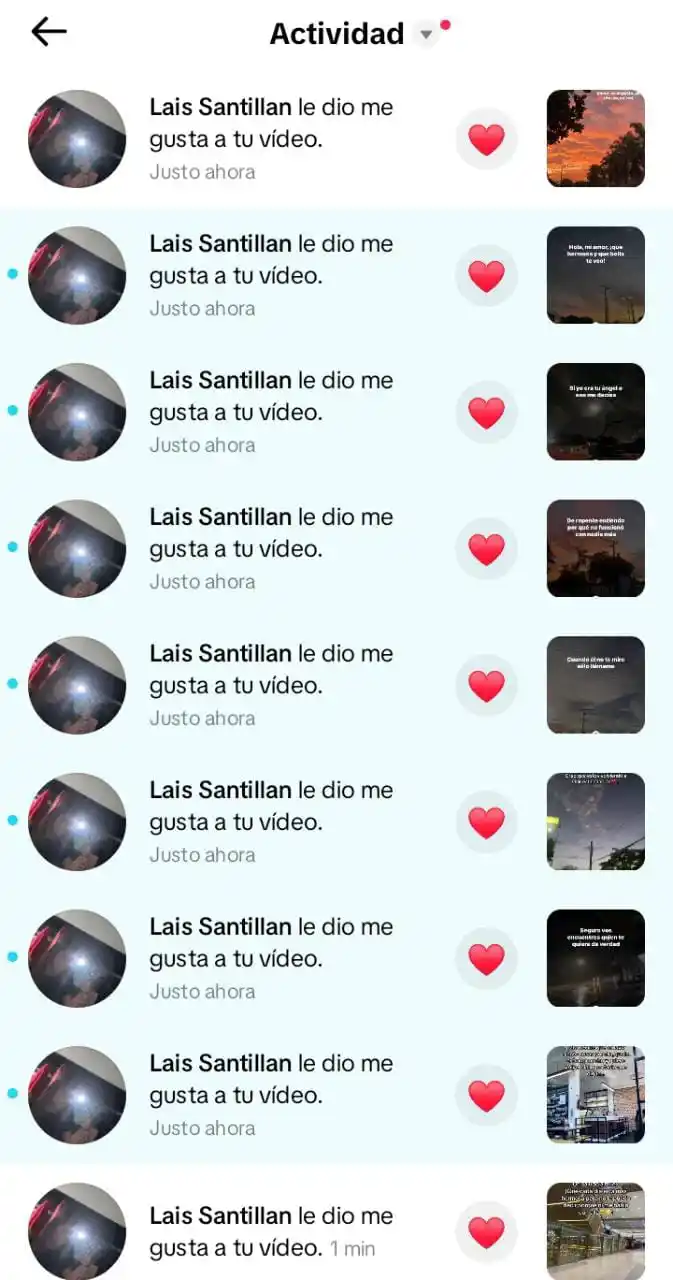Image resolution: width=673 pixels, height=1280 pixels.
Task: Open the 'Seguro vas, encuentras' video thumbnail
Action: pyautogui.click(x=595, y=958)
